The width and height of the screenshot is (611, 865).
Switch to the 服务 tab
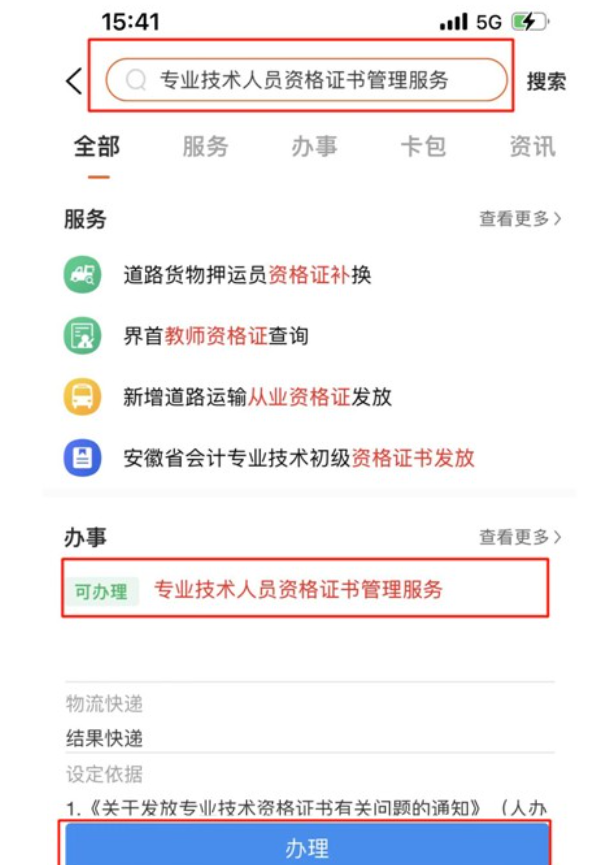click(205, 147)
